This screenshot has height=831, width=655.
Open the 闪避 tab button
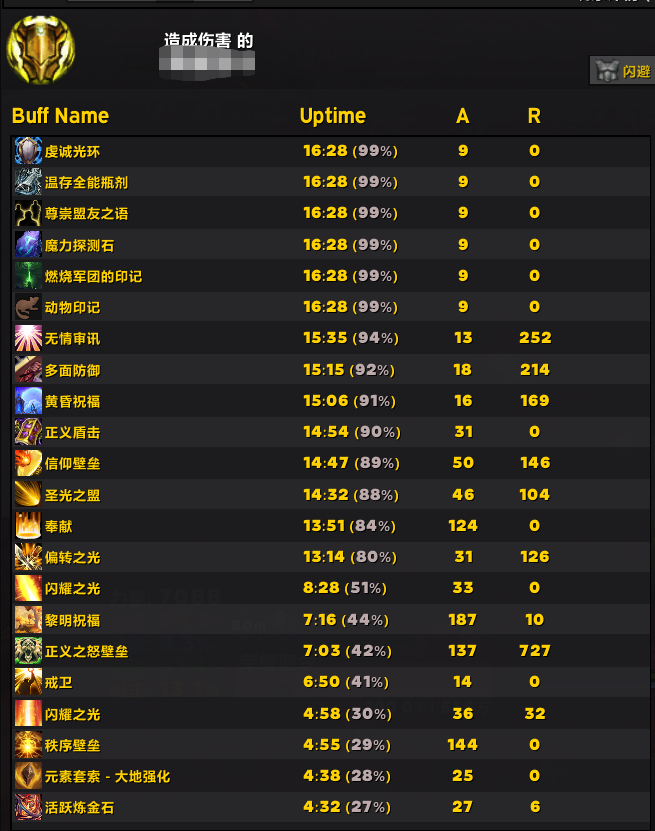(x=623, y=71)
